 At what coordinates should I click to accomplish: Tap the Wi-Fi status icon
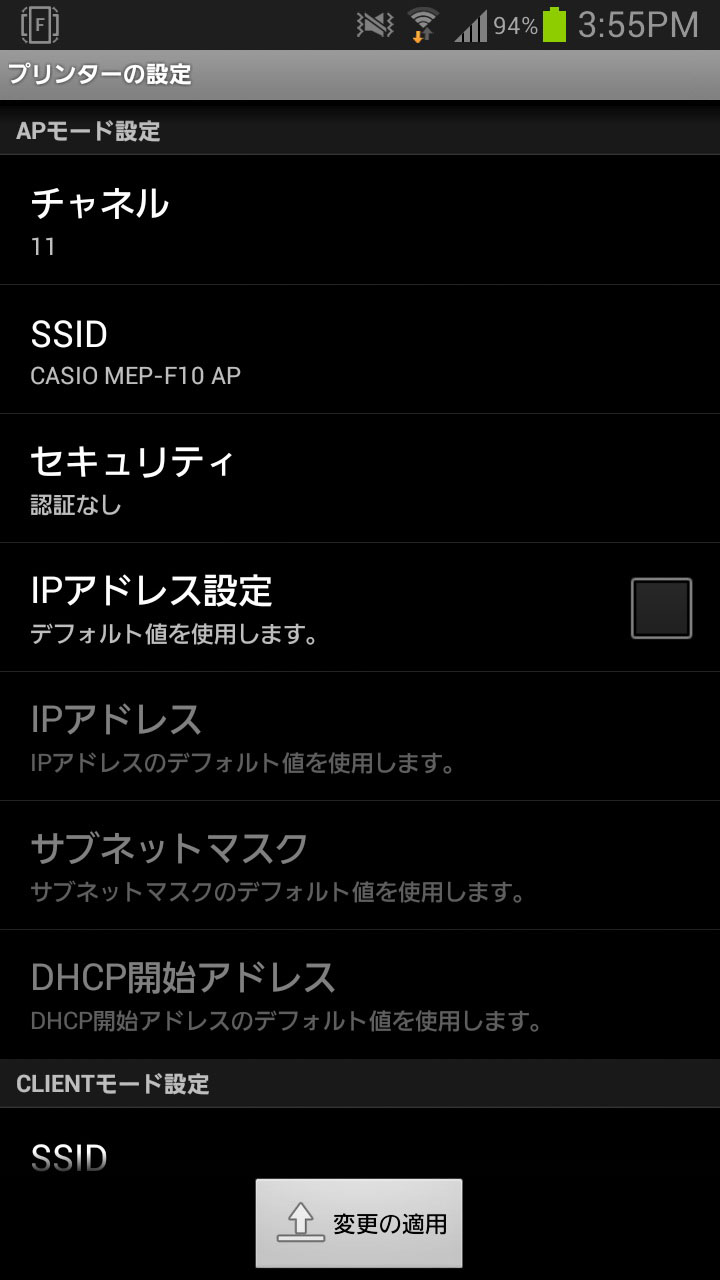425,20
